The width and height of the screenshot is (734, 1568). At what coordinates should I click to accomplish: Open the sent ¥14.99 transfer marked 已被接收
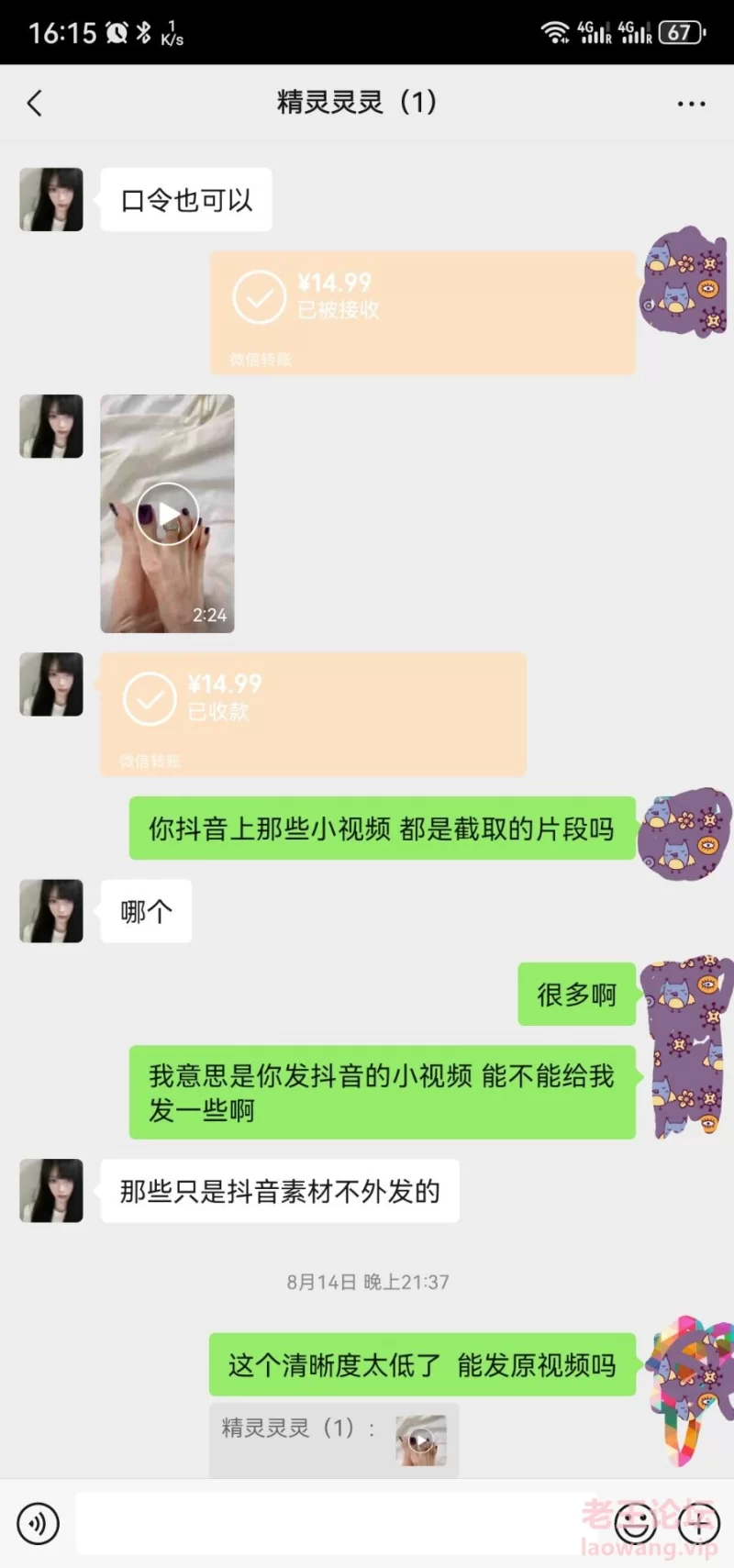point(422,312)
